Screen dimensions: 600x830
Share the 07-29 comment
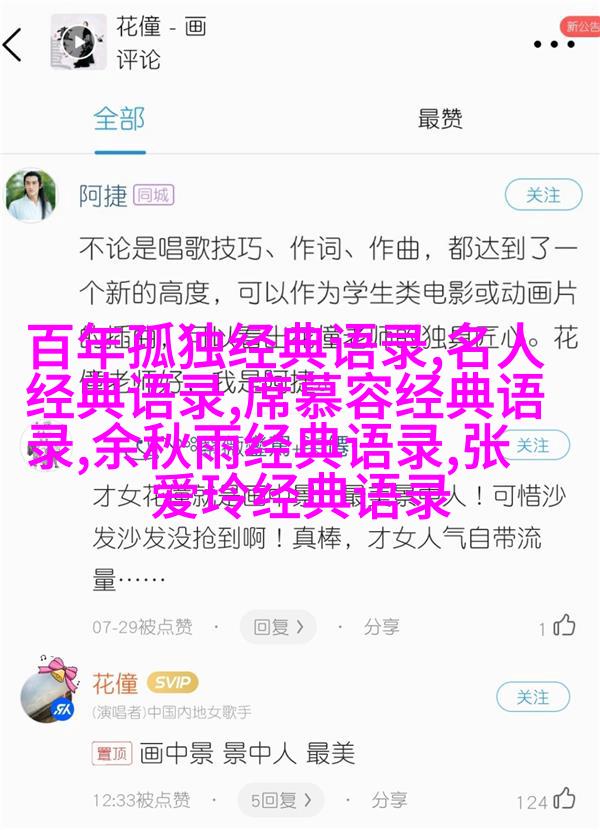click(x=371, y=628)
